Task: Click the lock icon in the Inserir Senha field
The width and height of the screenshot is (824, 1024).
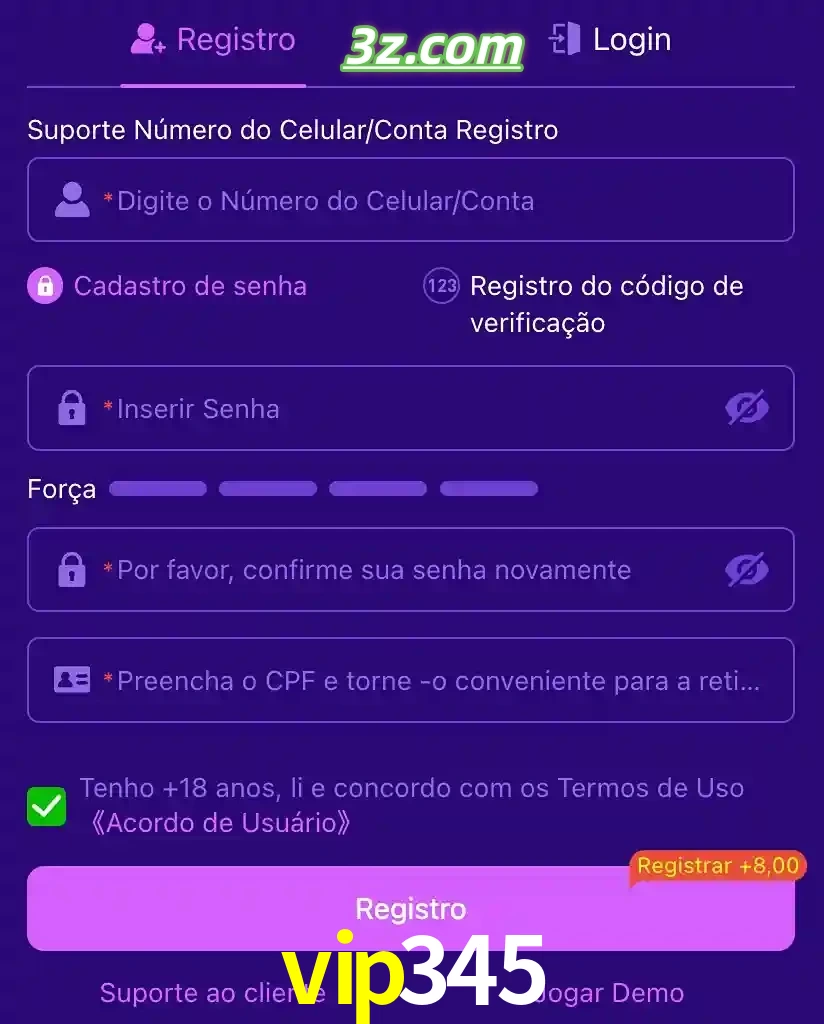Action: tap(70, 407)
